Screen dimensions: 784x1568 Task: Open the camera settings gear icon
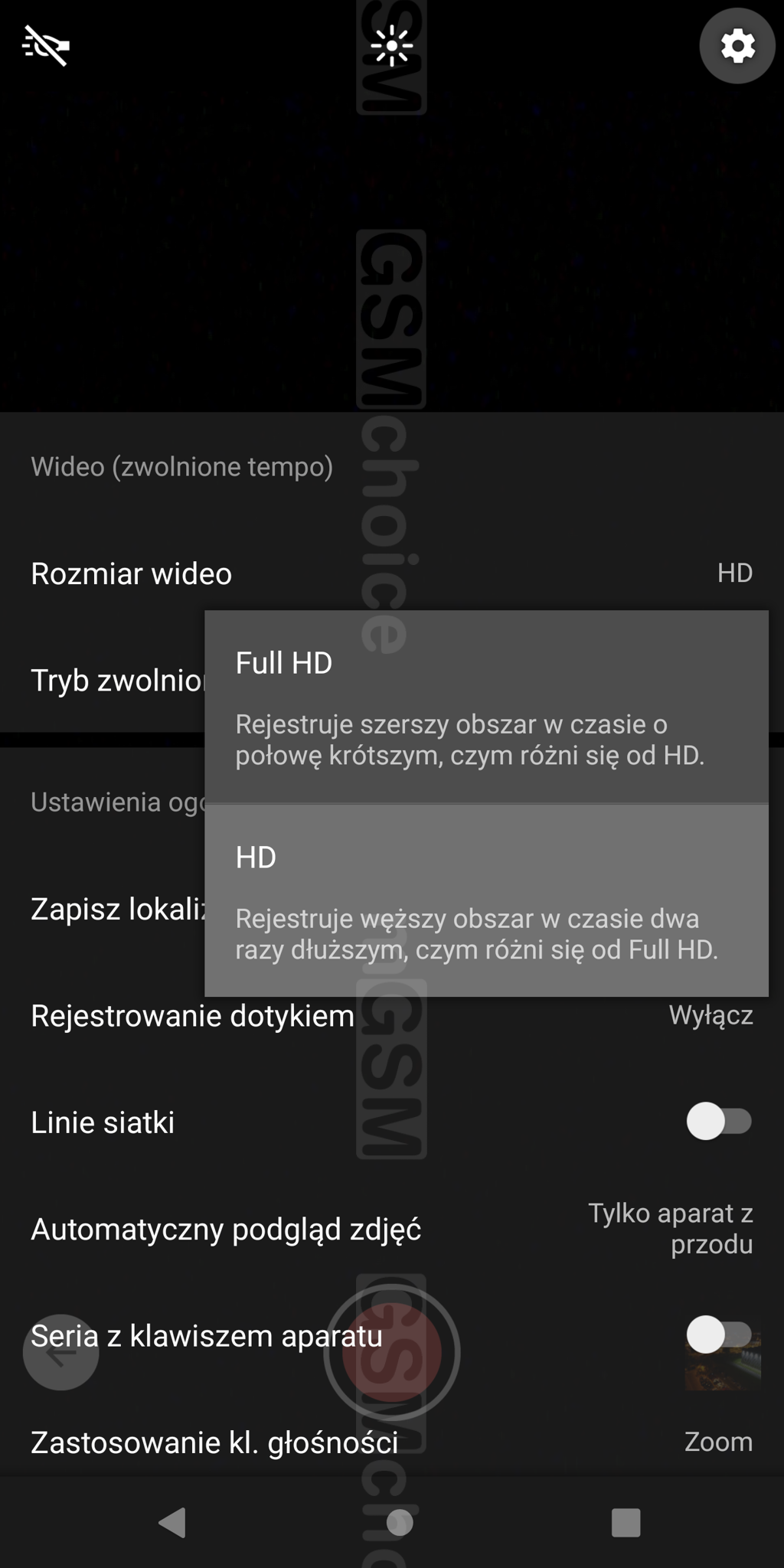click(x=737, y=46)
